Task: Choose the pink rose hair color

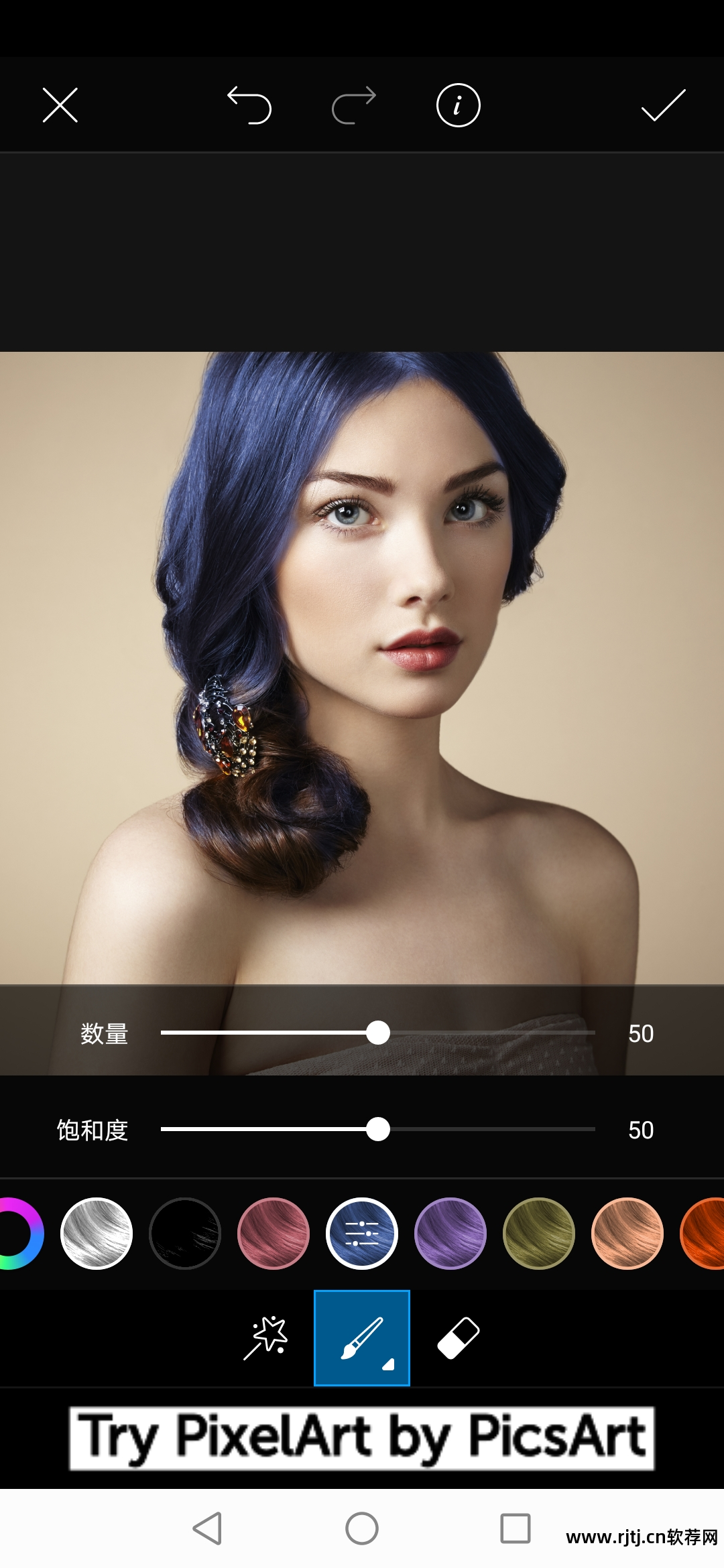Action: [274, 1234]
